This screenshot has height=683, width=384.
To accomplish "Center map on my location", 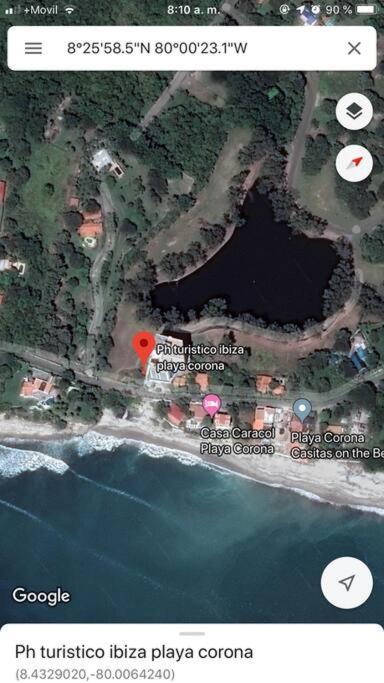I will click(347, 583).
